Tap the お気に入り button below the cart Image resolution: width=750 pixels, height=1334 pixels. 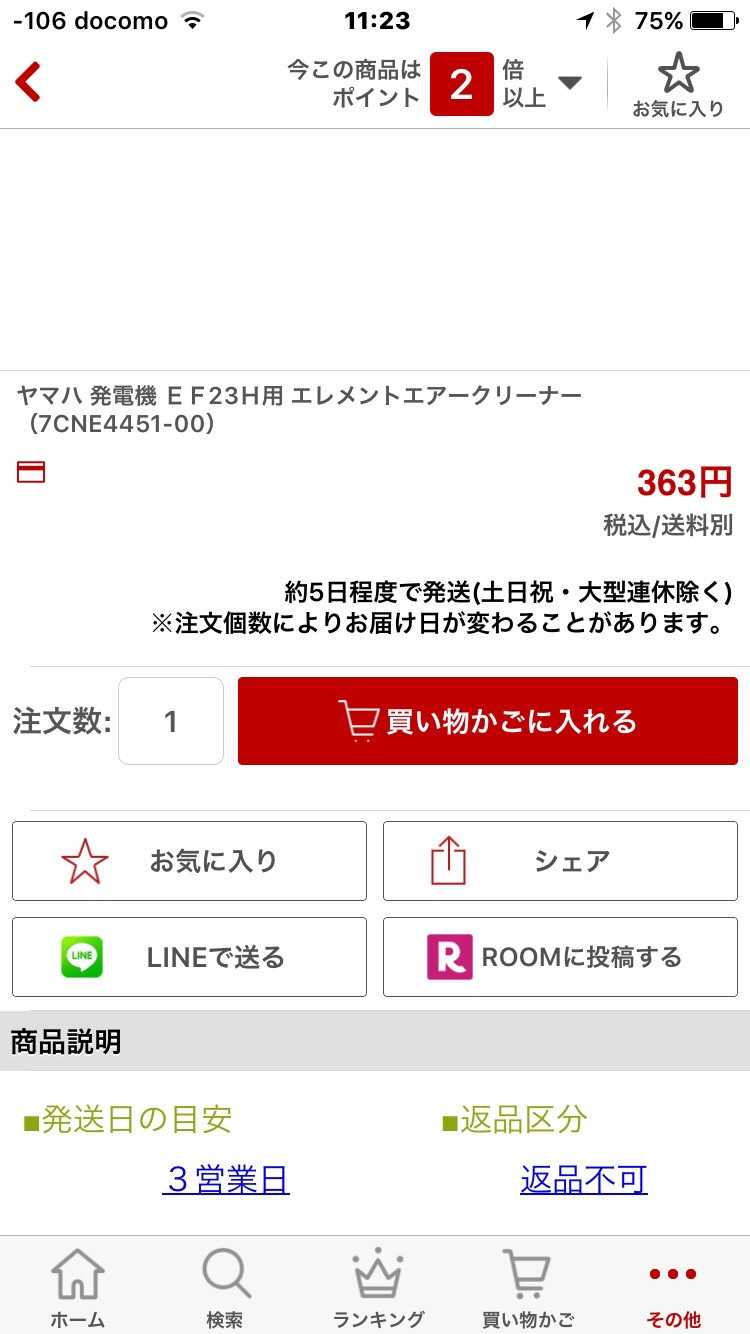[189, 861]
